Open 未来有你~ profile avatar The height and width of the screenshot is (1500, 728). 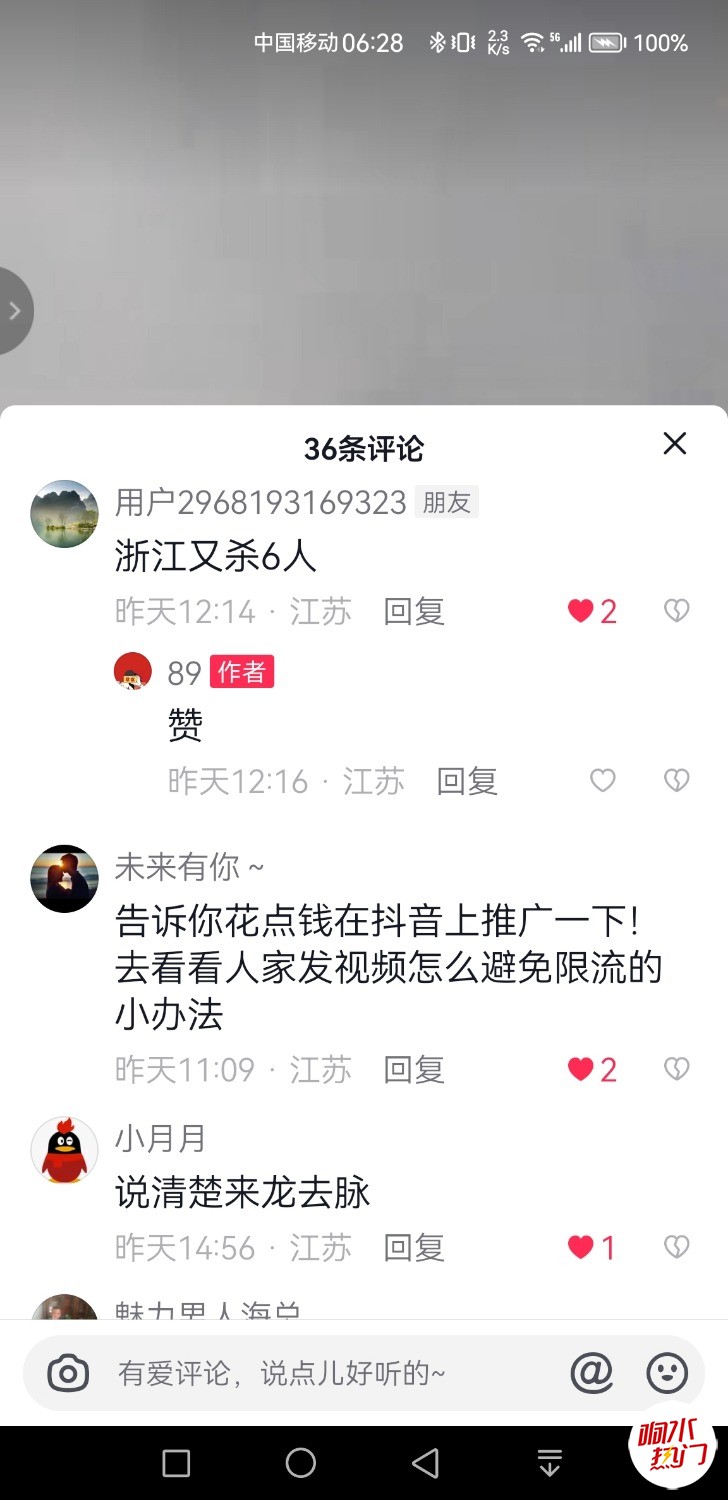tap(65, 878)
